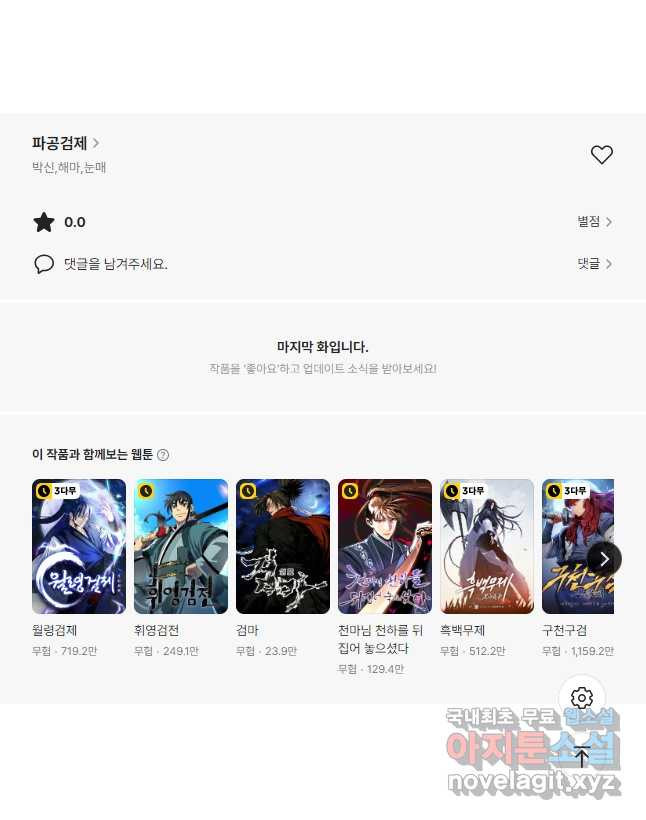Like this webtoon with the heart icon
The width and height of the screenshot is (646, 820).
601,155
